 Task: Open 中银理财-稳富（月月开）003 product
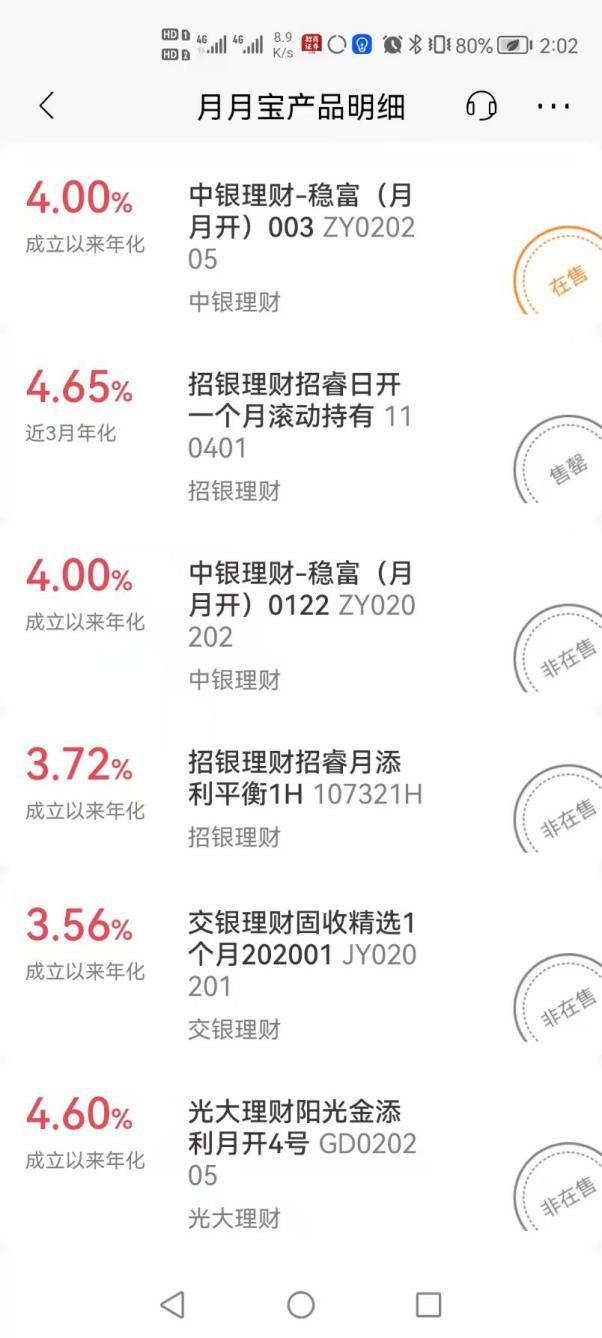tap(300, 227)
